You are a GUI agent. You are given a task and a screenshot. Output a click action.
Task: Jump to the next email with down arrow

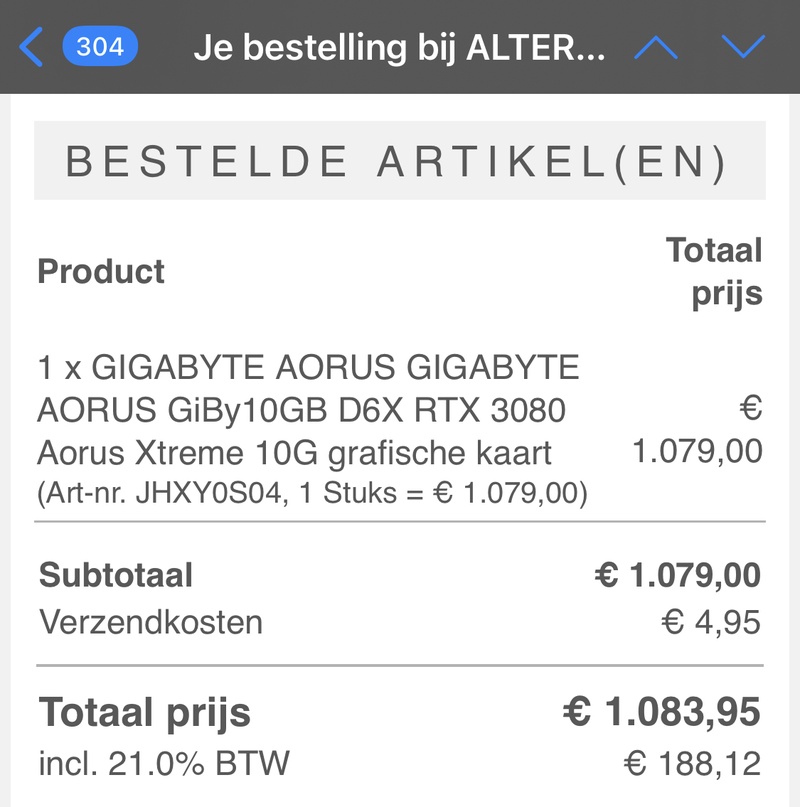coord(743,47)
